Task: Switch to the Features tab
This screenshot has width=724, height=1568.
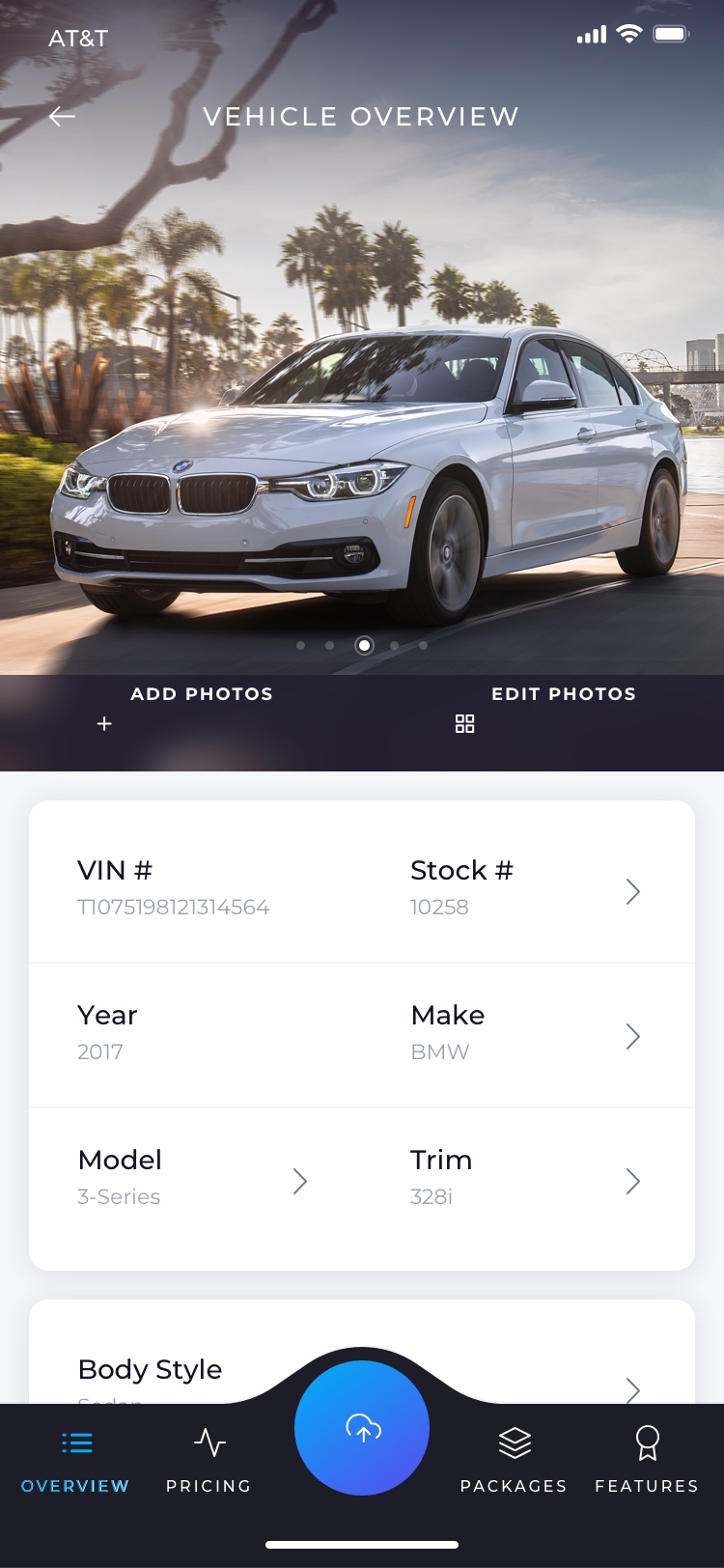Action: [x=647, y=1461]
